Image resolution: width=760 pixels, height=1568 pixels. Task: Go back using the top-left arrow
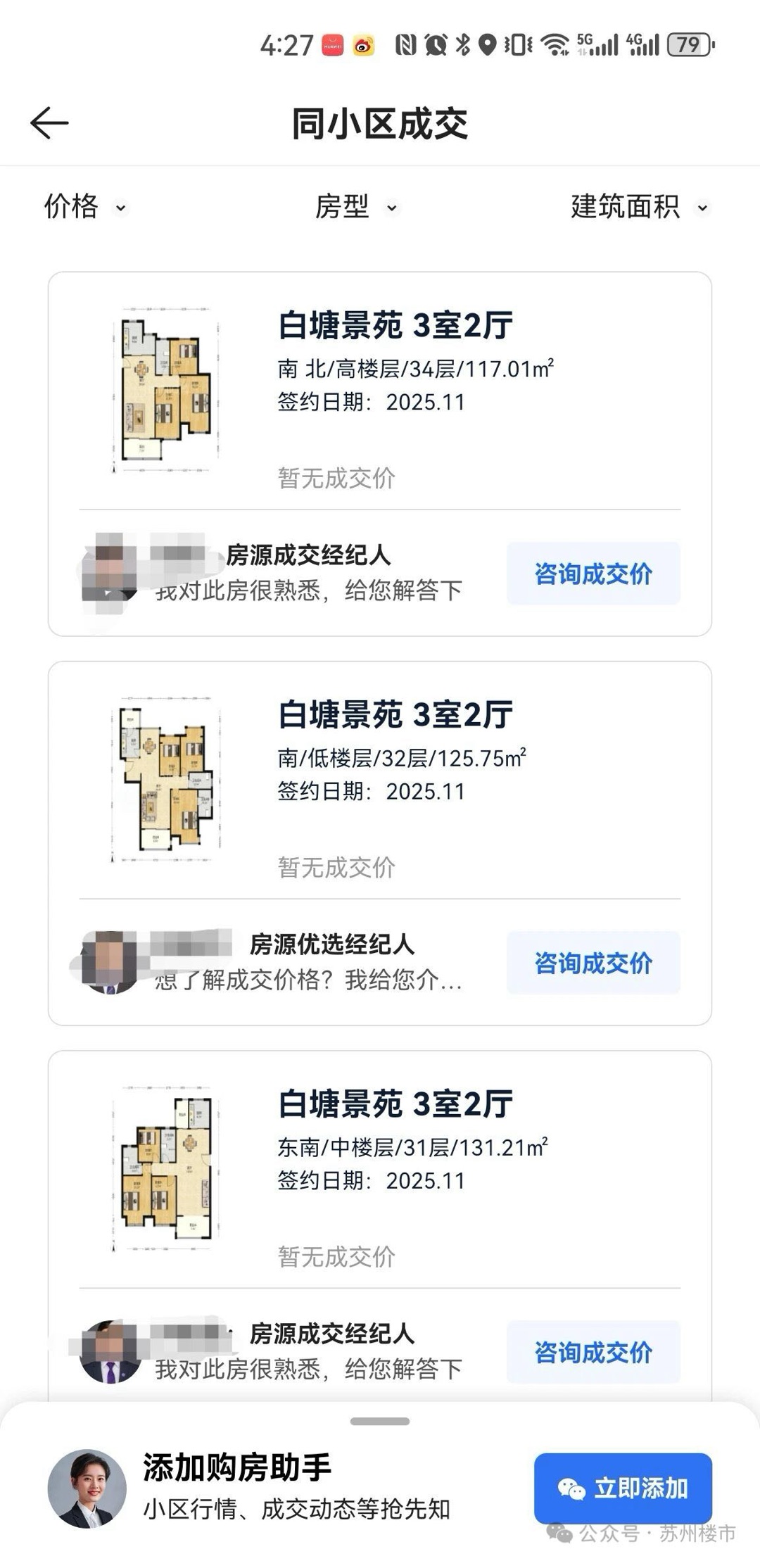coord(49,123)
